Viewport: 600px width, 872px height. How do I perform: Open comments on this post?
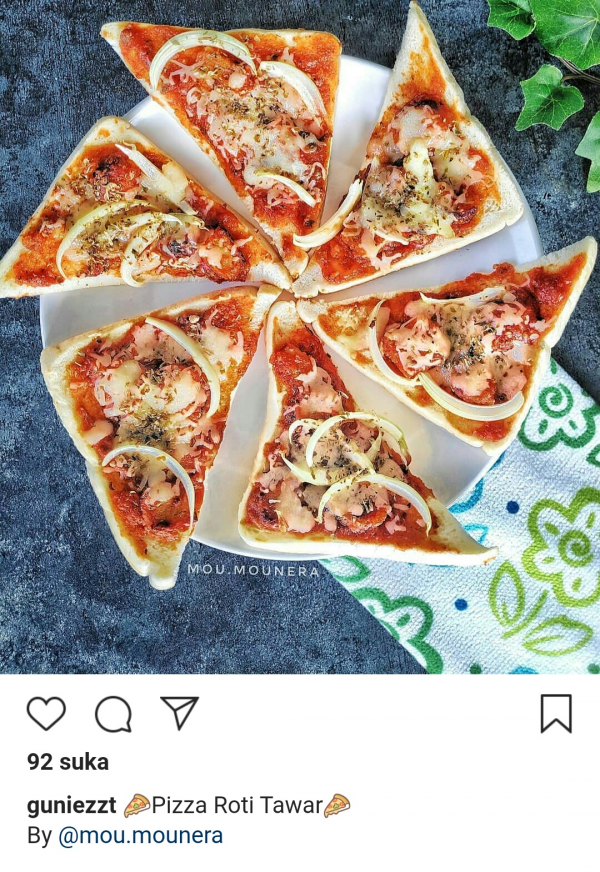coord(113,714)
